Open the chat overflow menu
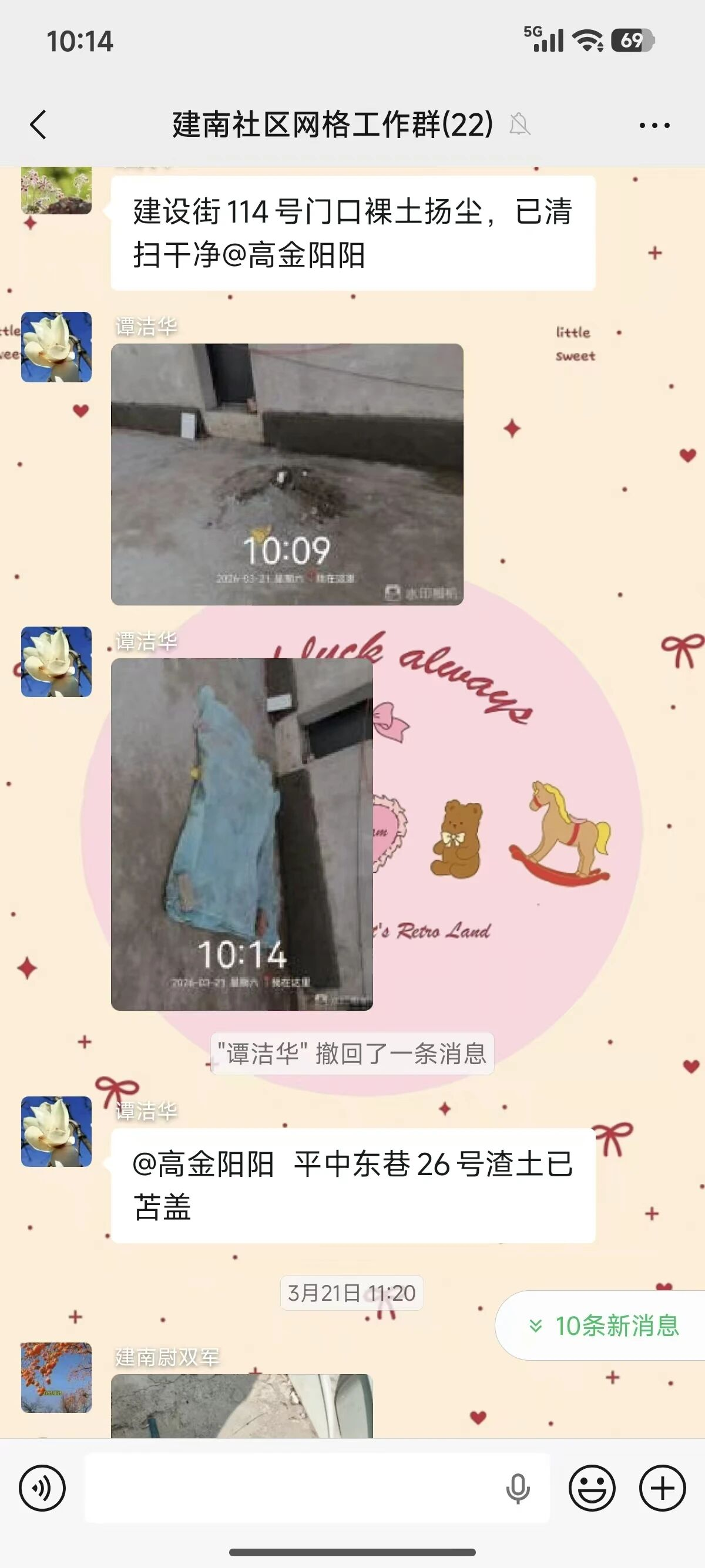The height and width of the screenshot is (1568, 705). tap(654, 126)
